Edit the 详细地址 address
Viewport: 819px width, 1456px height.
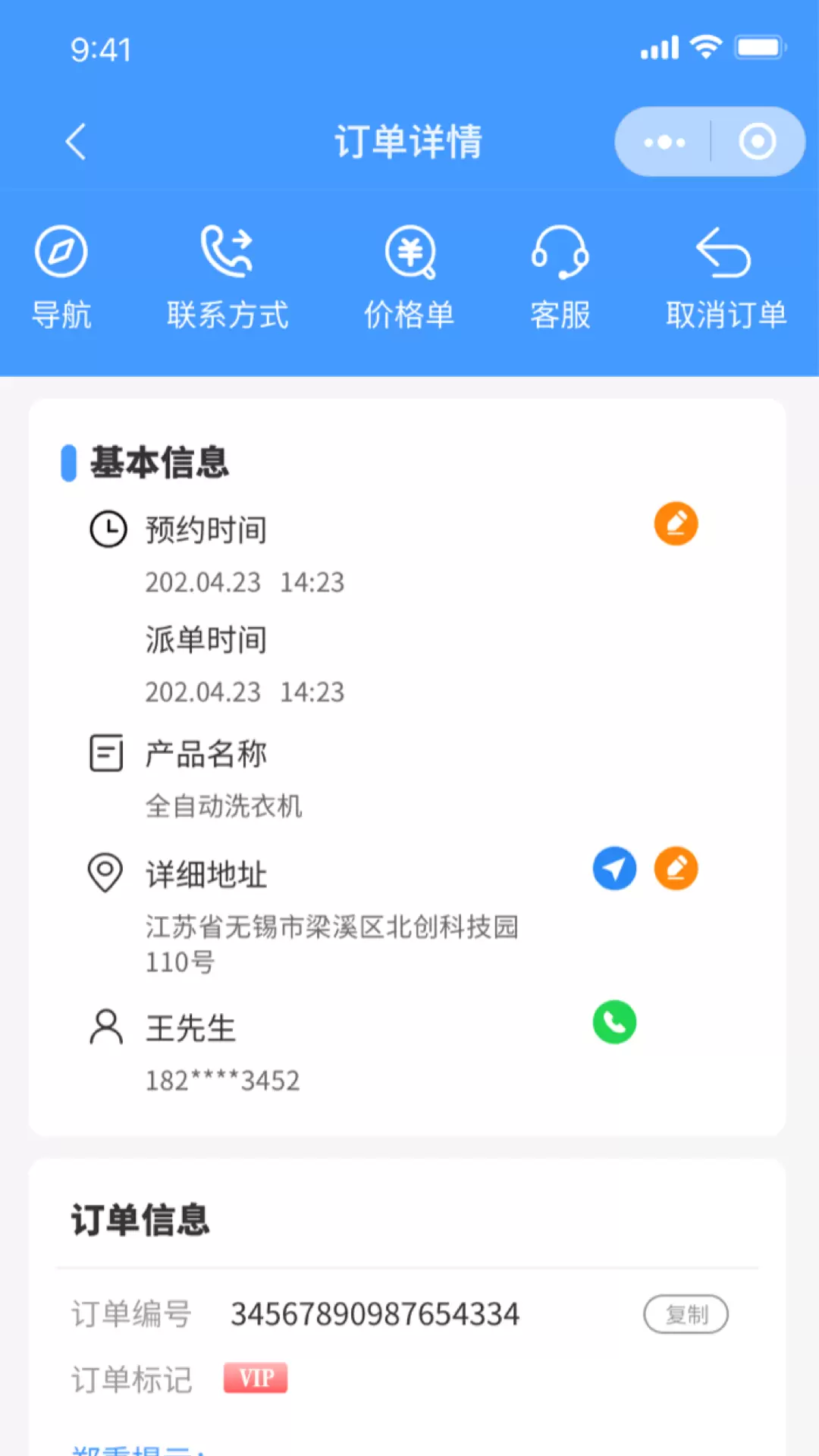(x=676, y=868)
